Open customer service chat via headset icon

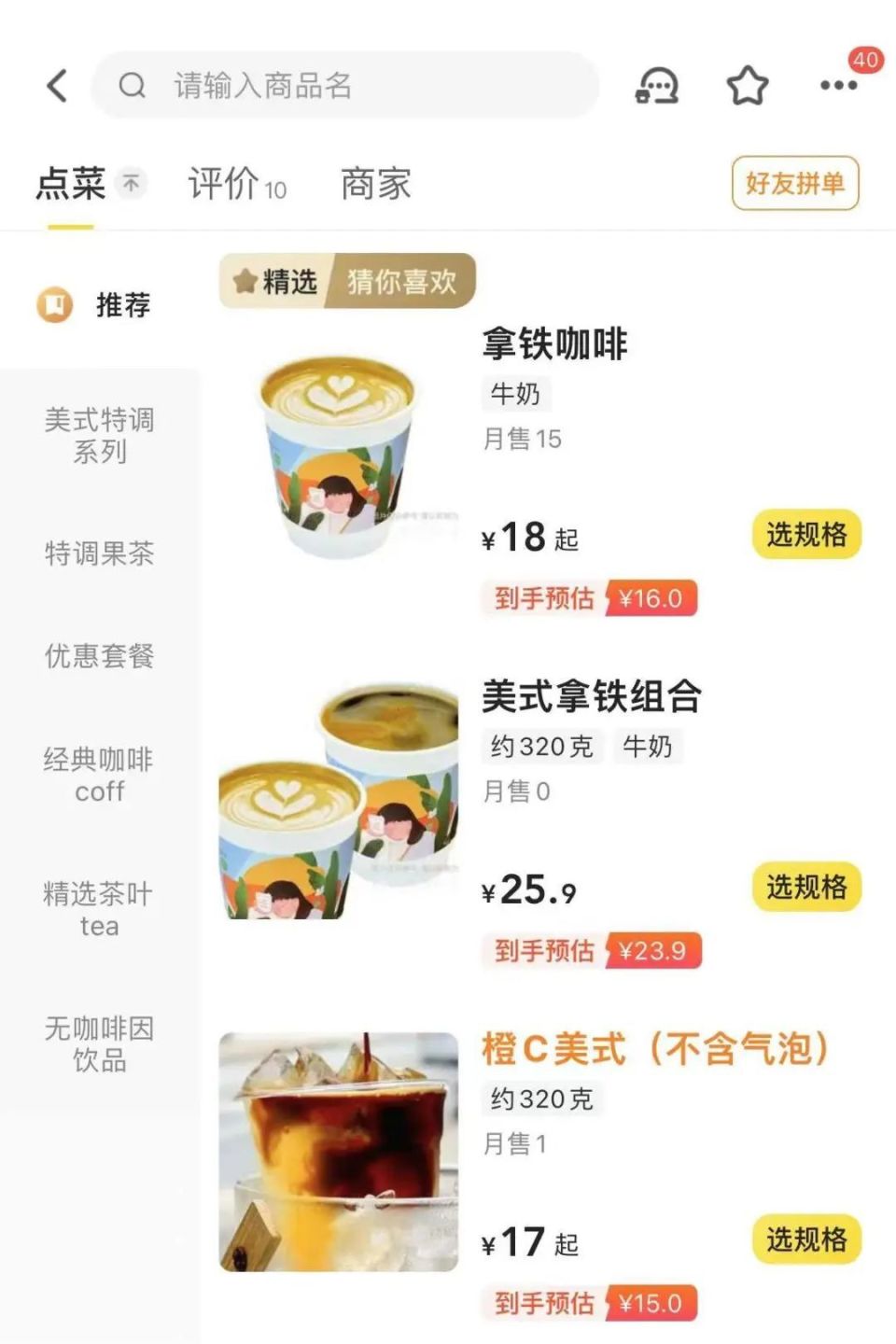click(656, 85)
